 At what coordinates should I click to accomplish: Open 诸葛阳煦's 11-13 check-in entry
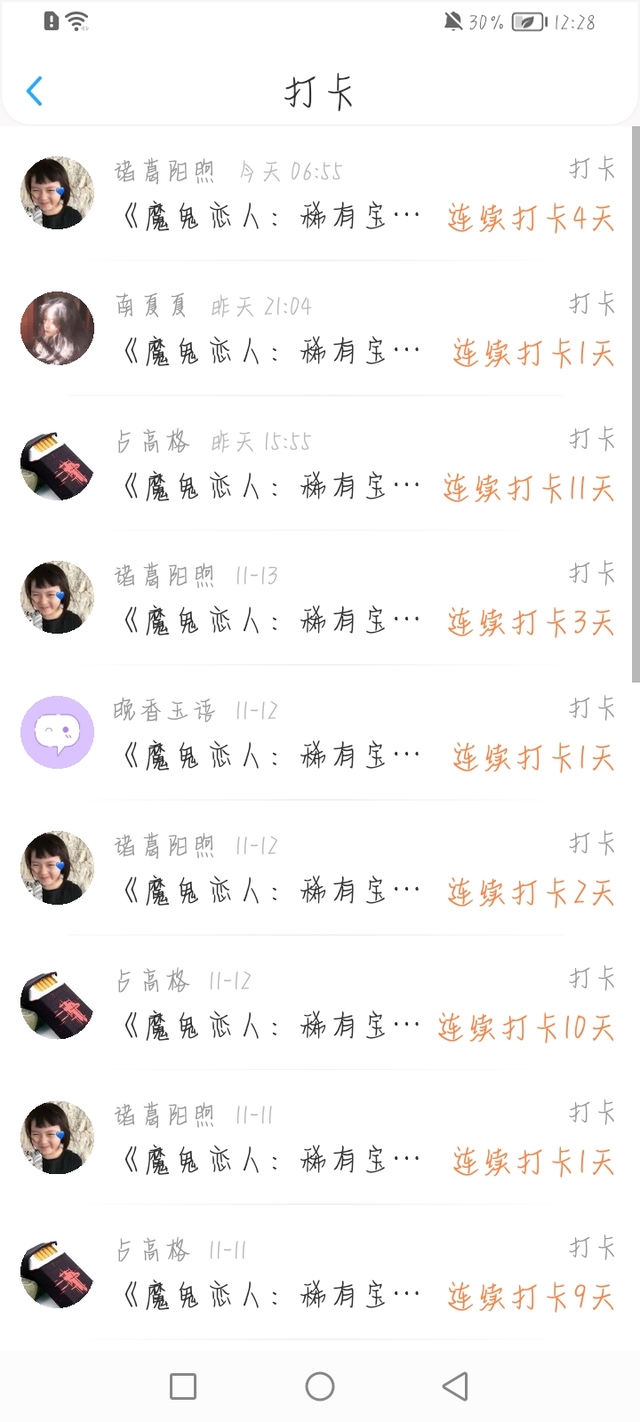(320, 599)
